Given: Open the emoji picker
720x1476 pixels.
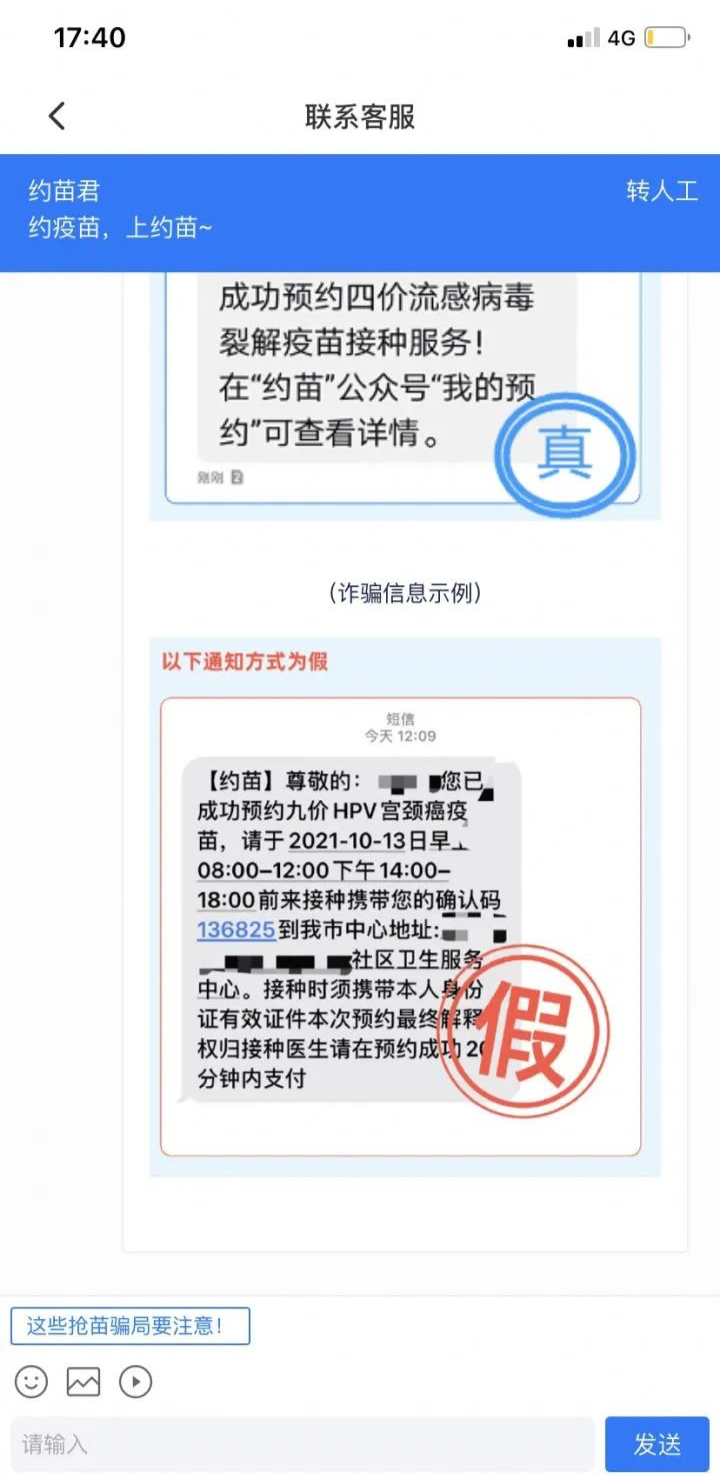Looking at the screenshot, I should [x=31, y=1382].
